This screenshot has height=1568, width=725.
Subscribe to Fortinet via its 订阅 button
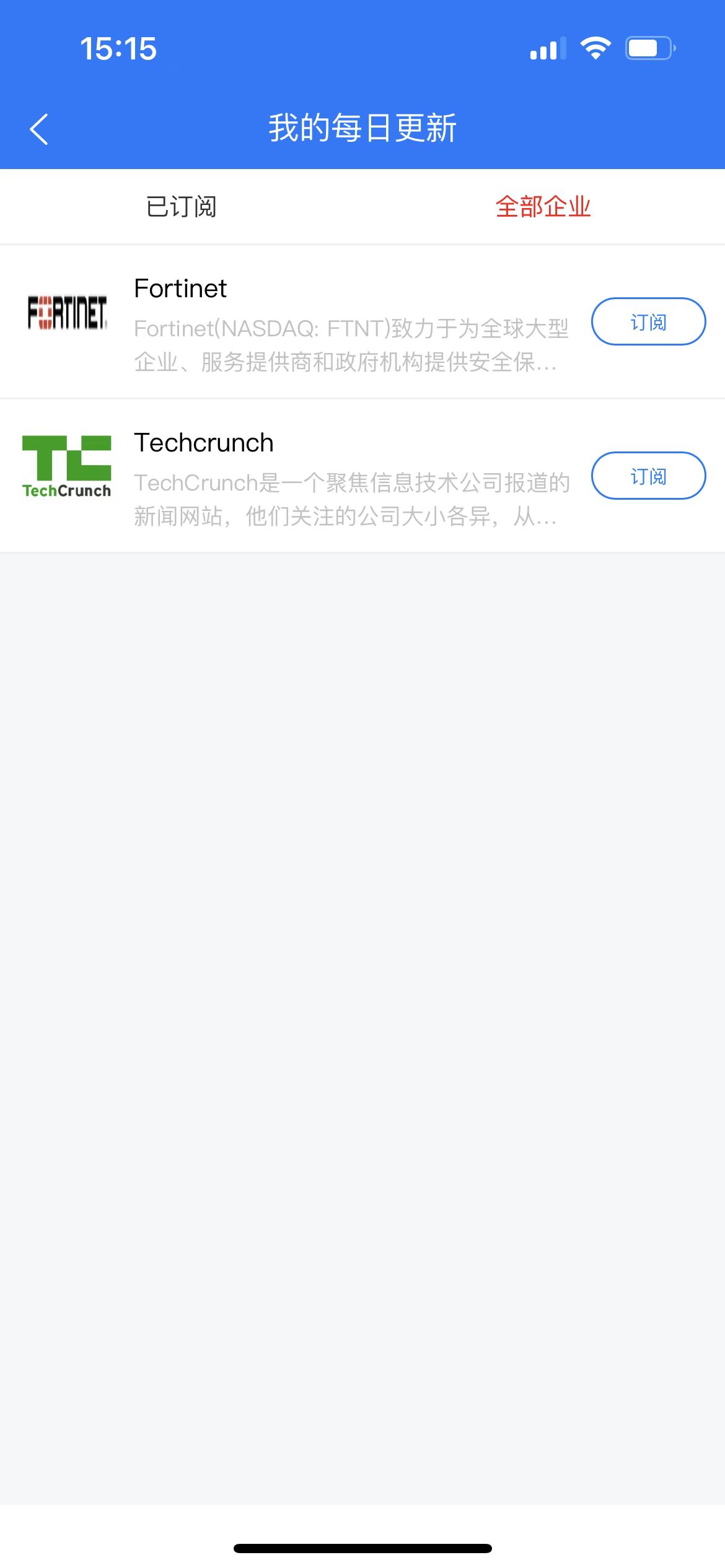[648, 321]
